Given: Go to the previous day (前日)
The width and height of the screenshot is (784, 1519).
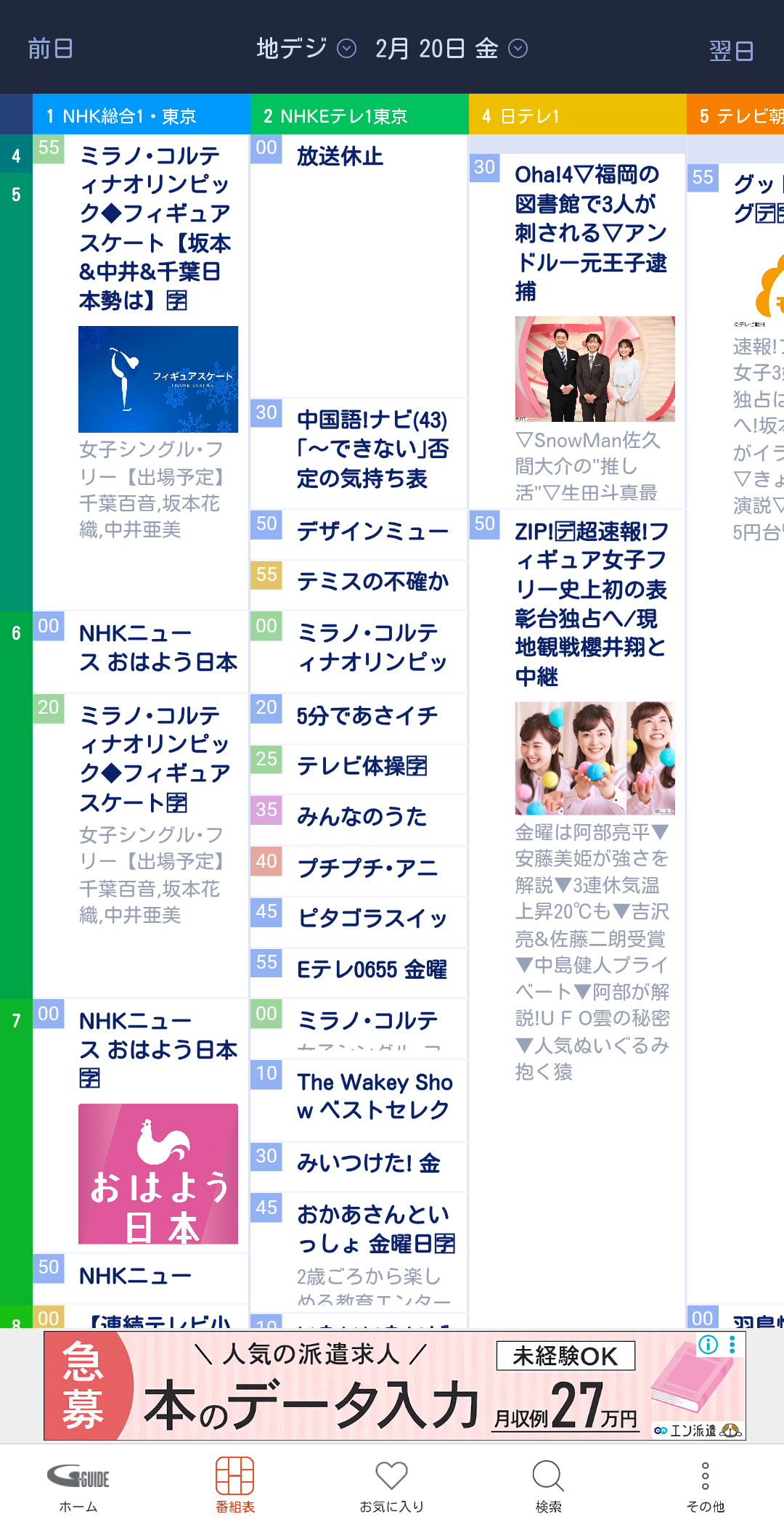Looking at the screenshot, I should coord(50,49).
